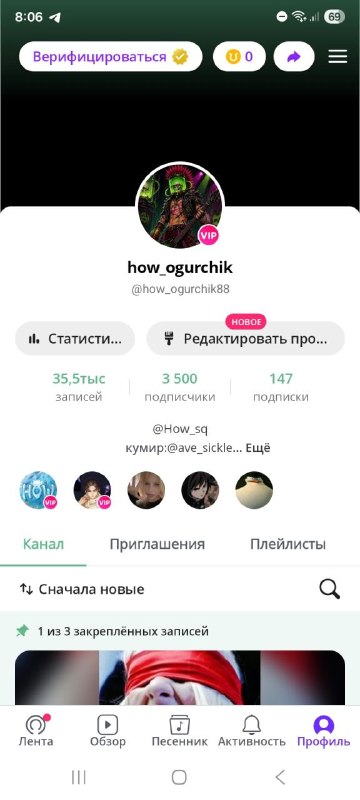Open the pinned post with red blindfold
Screen dimensions: 360x800
tap(180, 678)
